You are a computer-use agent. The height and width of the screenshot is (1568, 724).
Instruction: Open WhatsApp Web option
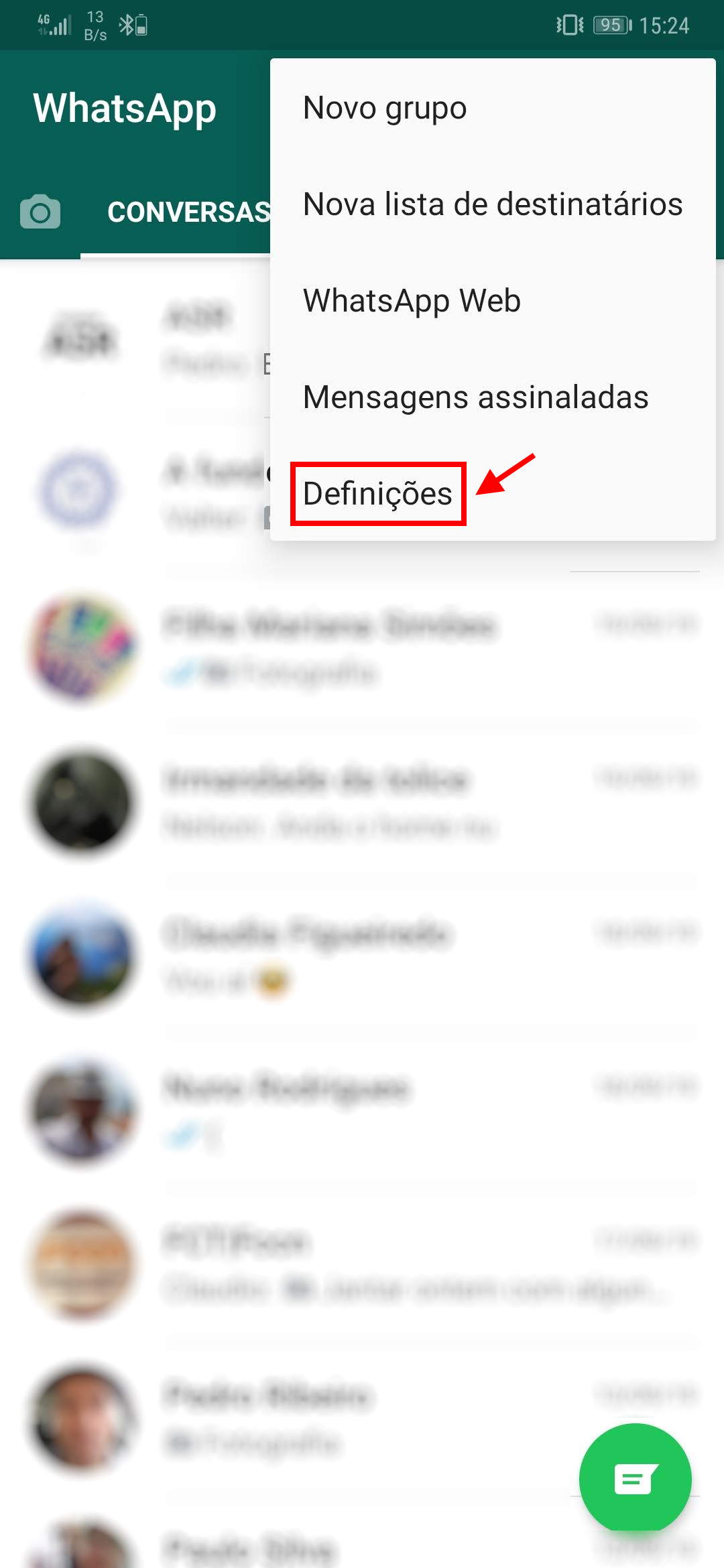coord(412,301)
